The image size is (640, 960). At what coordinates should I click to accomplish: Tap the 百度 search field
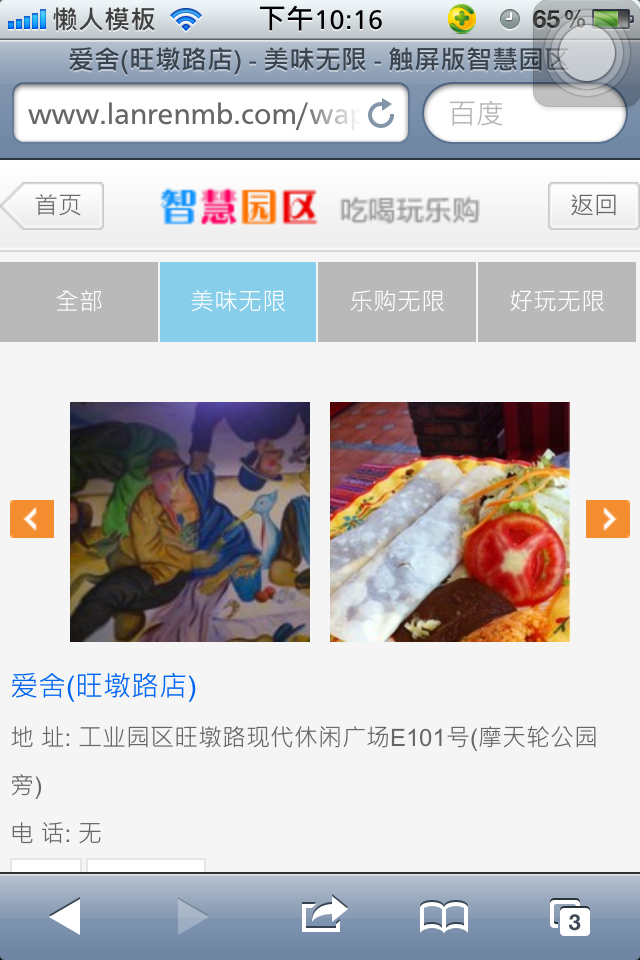[524, 114]
